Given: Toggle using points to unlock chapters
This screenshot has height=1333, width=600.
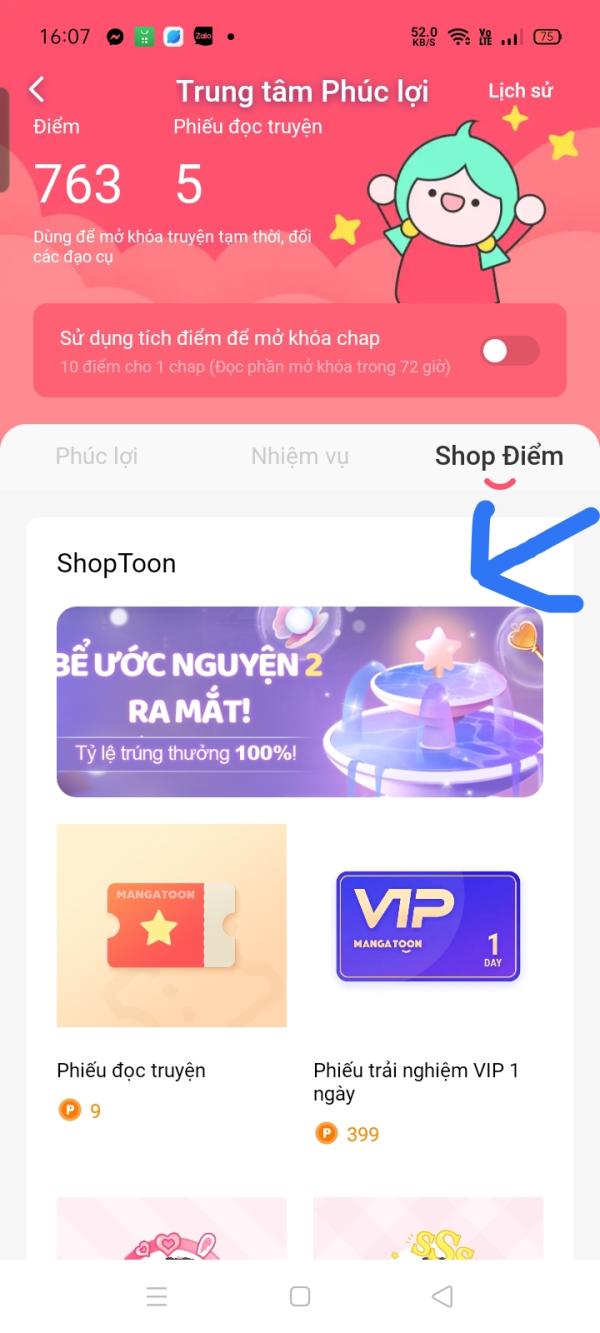Looking at the screenshot, I should pyautogui.click(x=510, y=350).
